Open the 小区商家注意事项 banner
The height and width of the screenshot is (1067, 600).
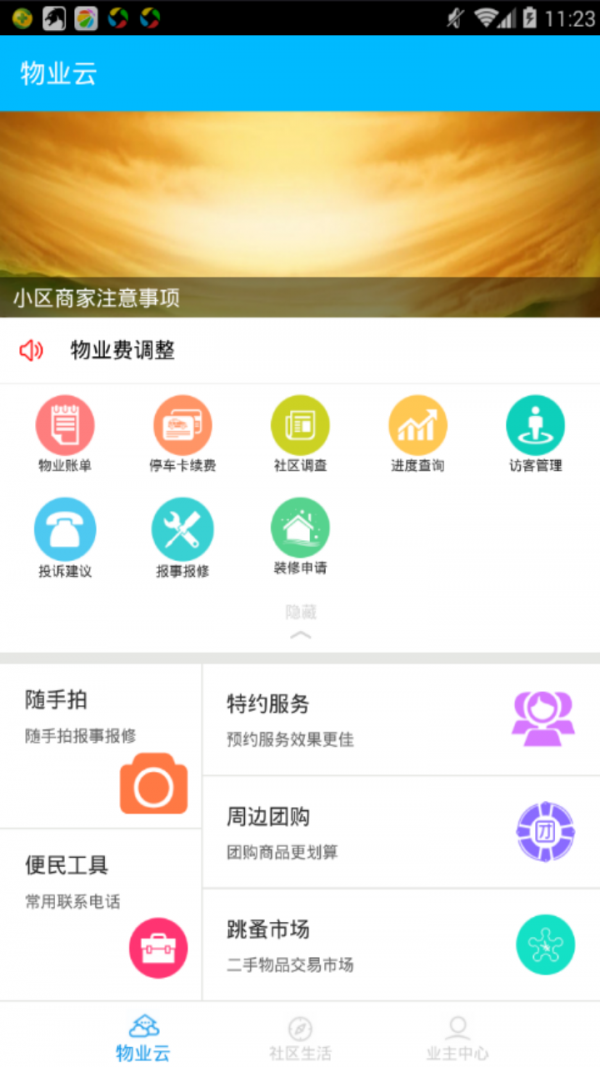[x=300, y=214]
